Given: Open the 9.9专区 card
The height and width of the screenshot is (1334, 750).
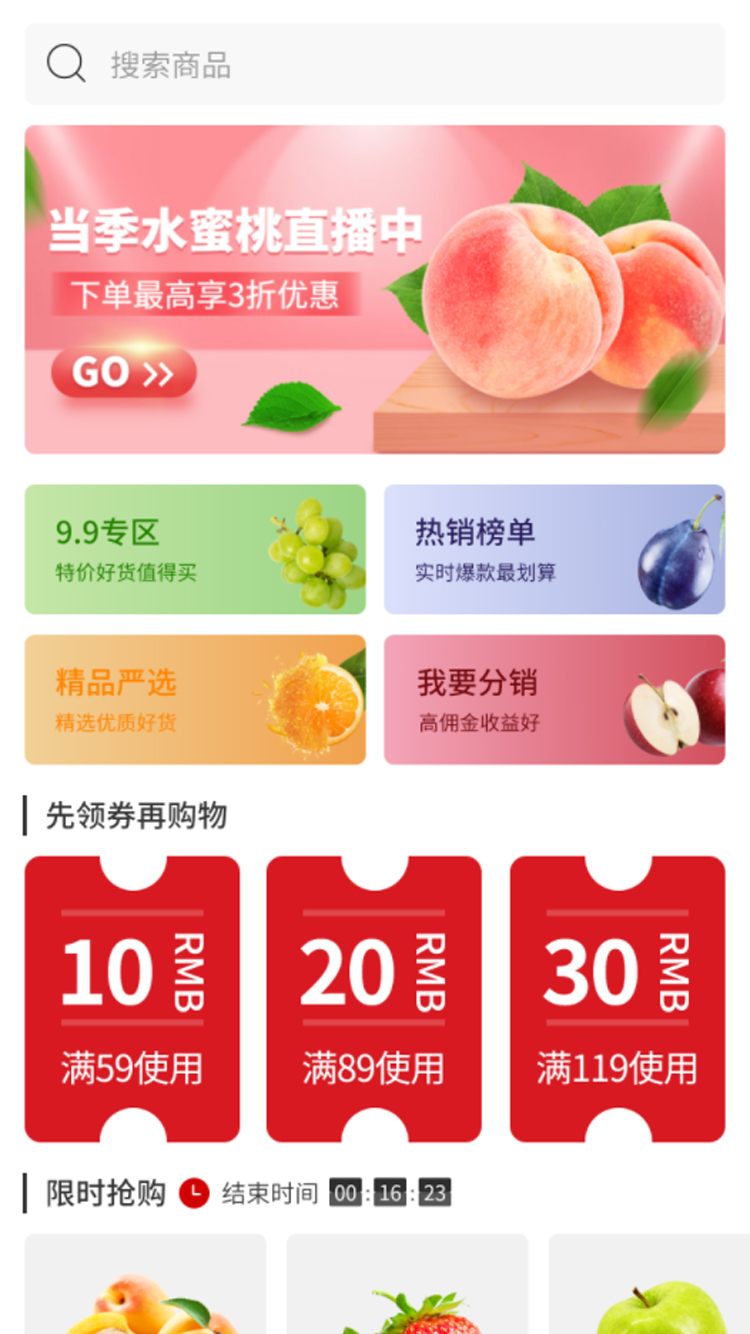Looking at the screenshot, I should (x=195, y=549).
